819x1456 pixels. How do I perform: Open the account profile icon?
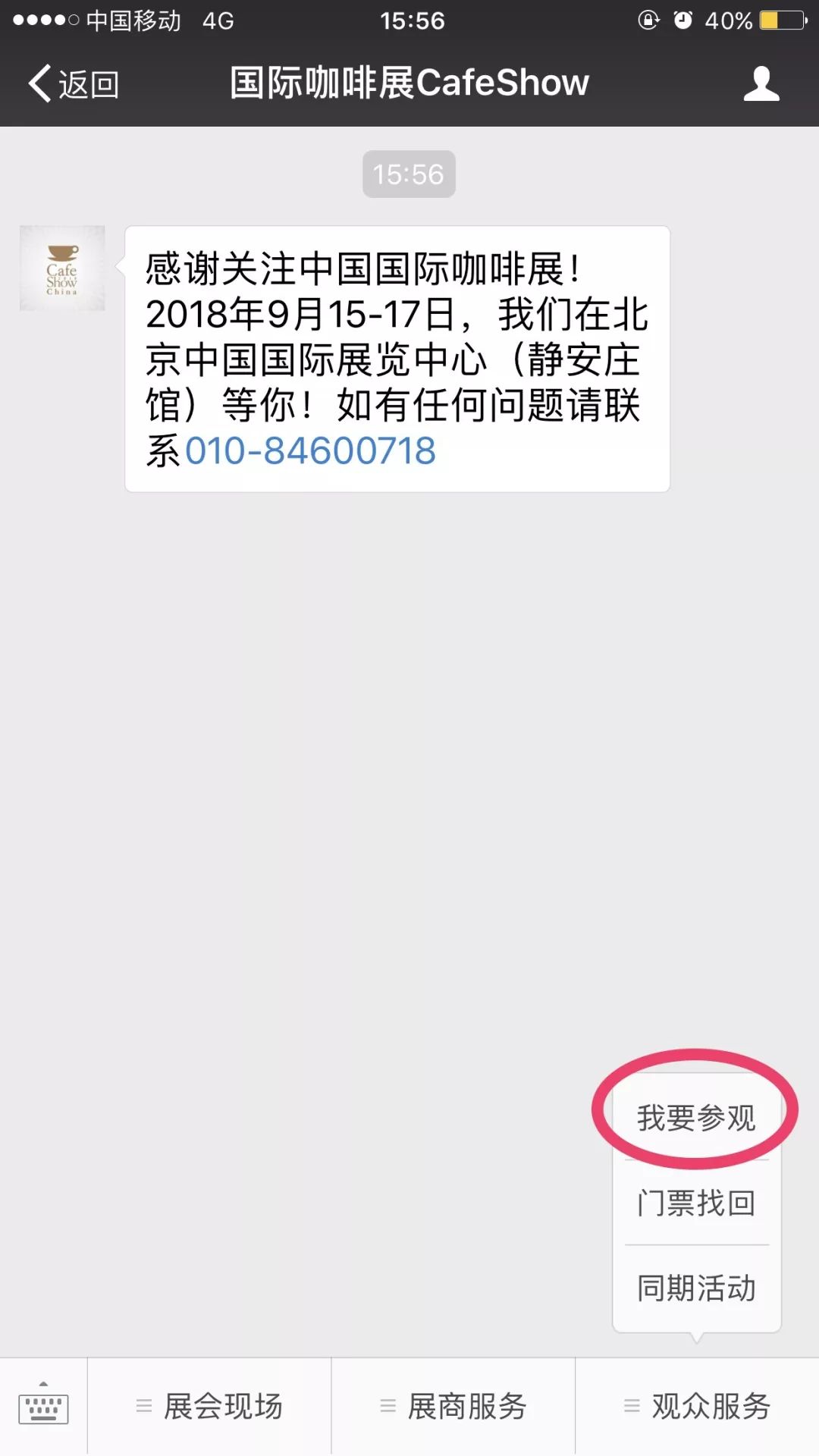761,83
